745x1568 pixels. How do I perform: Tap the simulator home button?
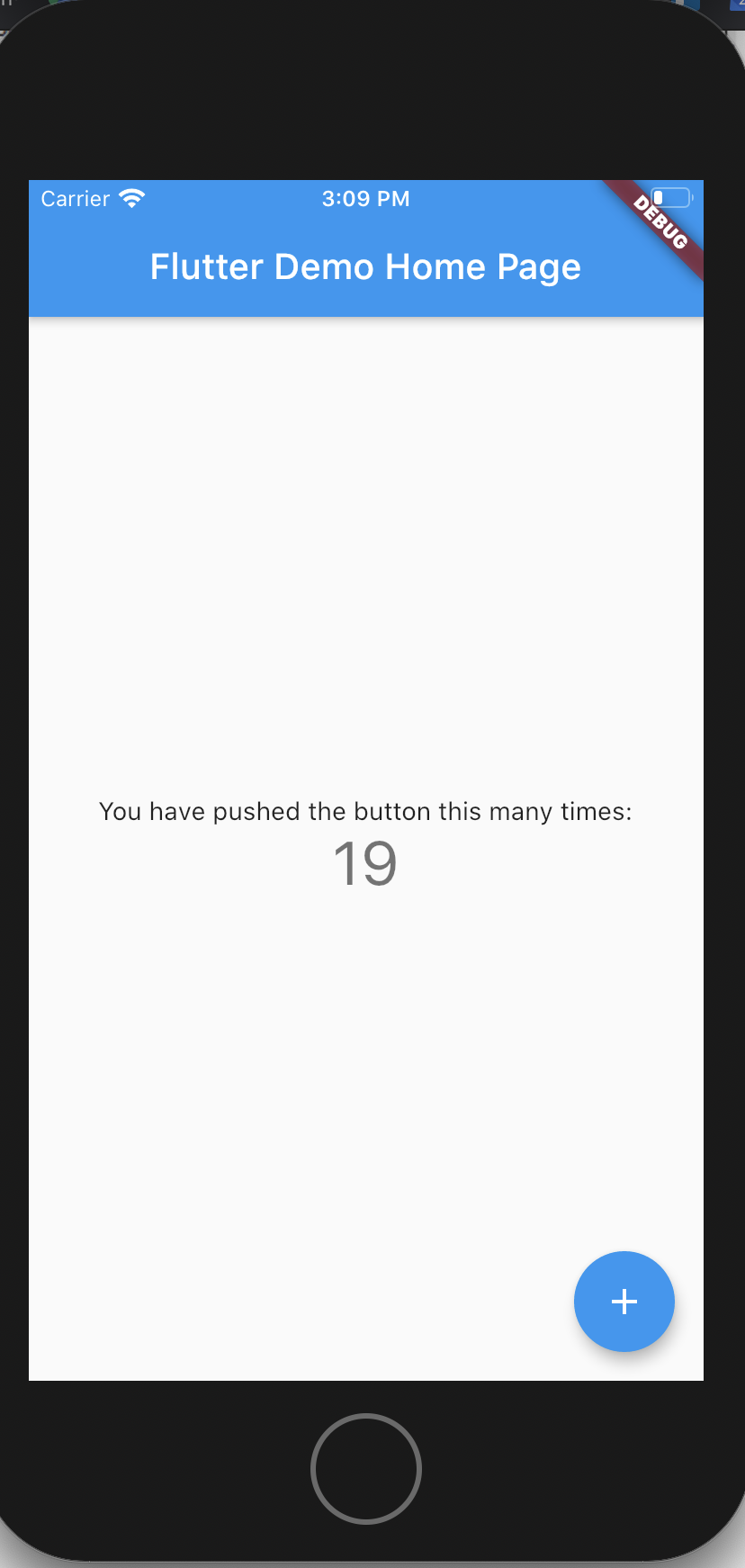pos(366,1469)
